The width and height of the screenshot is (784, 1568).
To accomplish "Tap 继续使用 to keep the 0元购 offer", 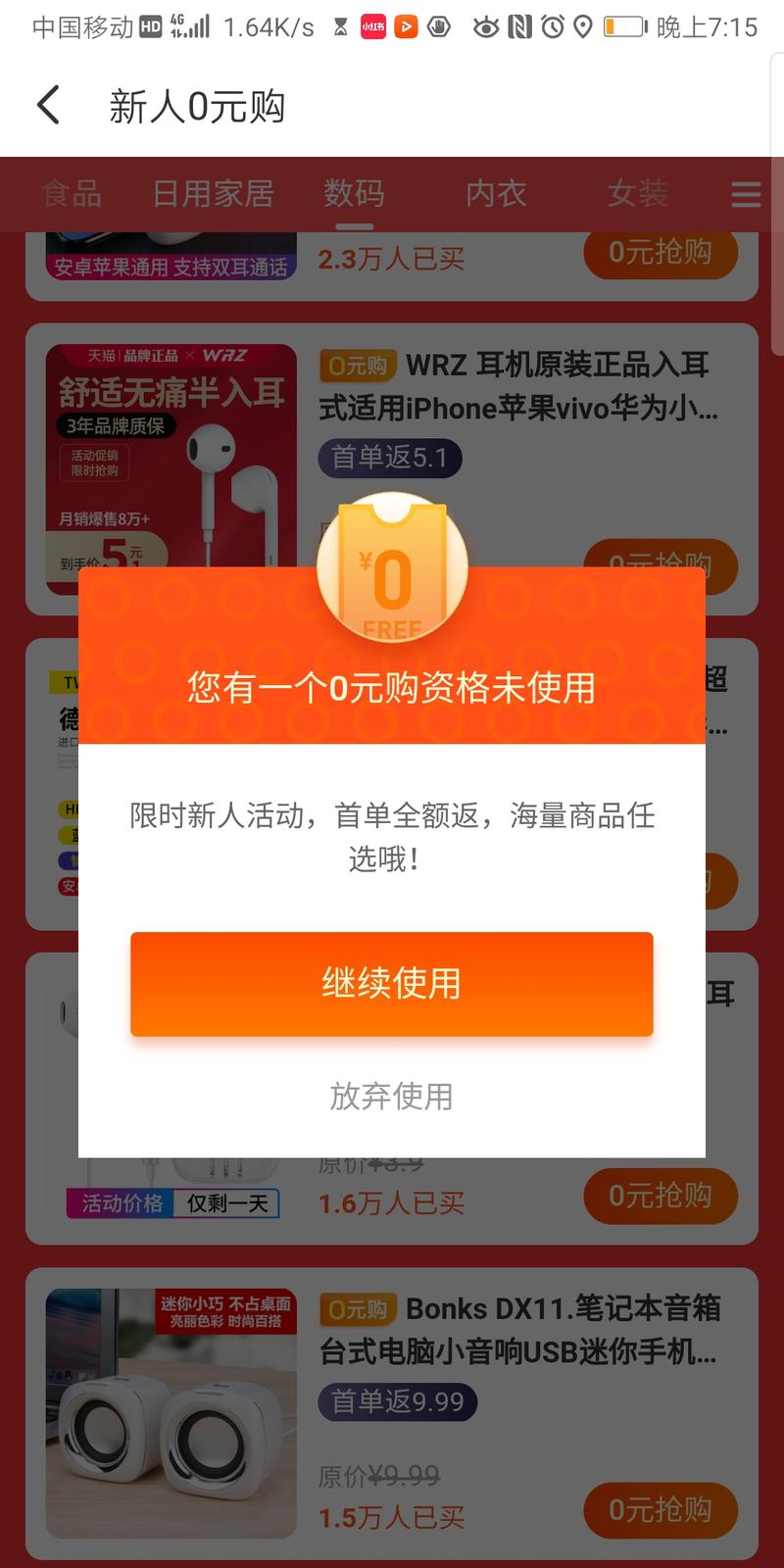I will (391, 984).
